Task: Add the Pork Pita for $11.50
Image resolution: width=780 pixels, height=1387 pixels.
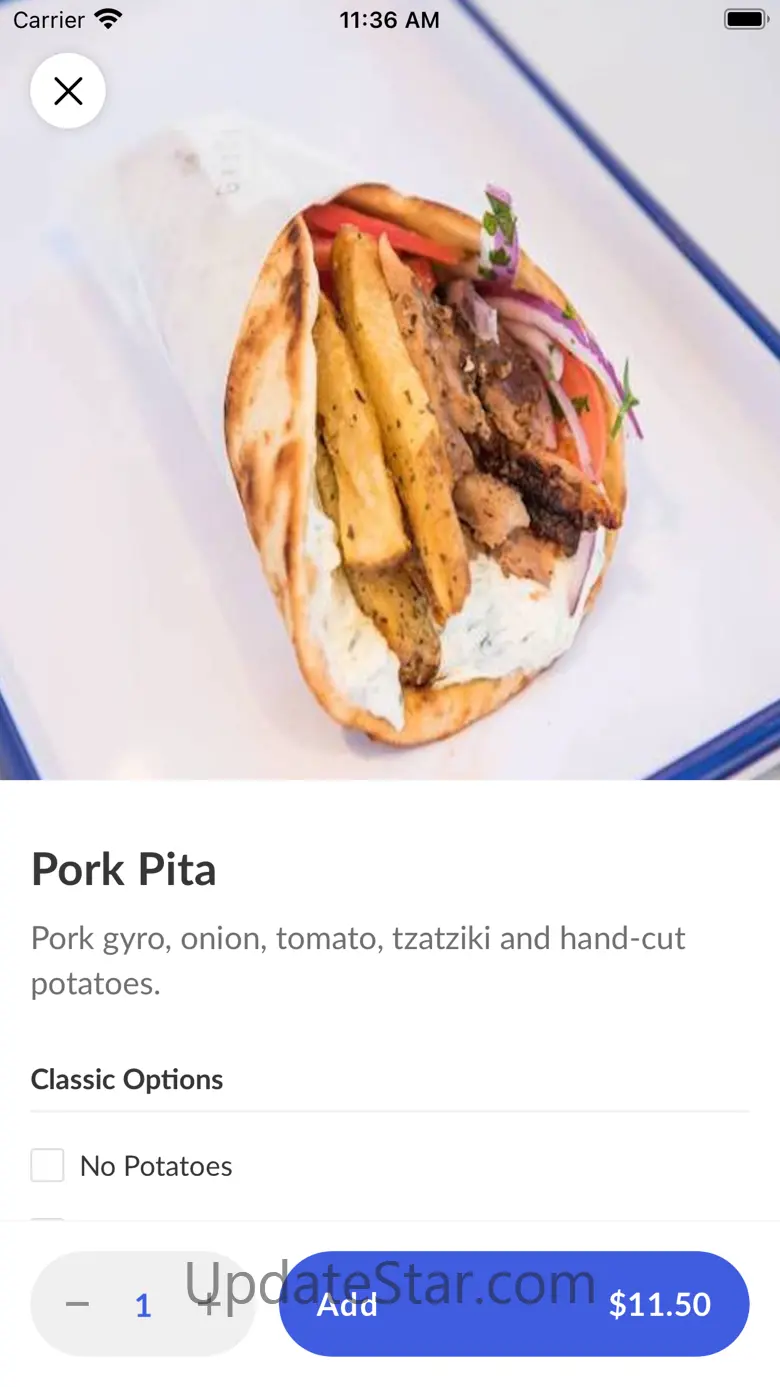Action: [513, 1304]
